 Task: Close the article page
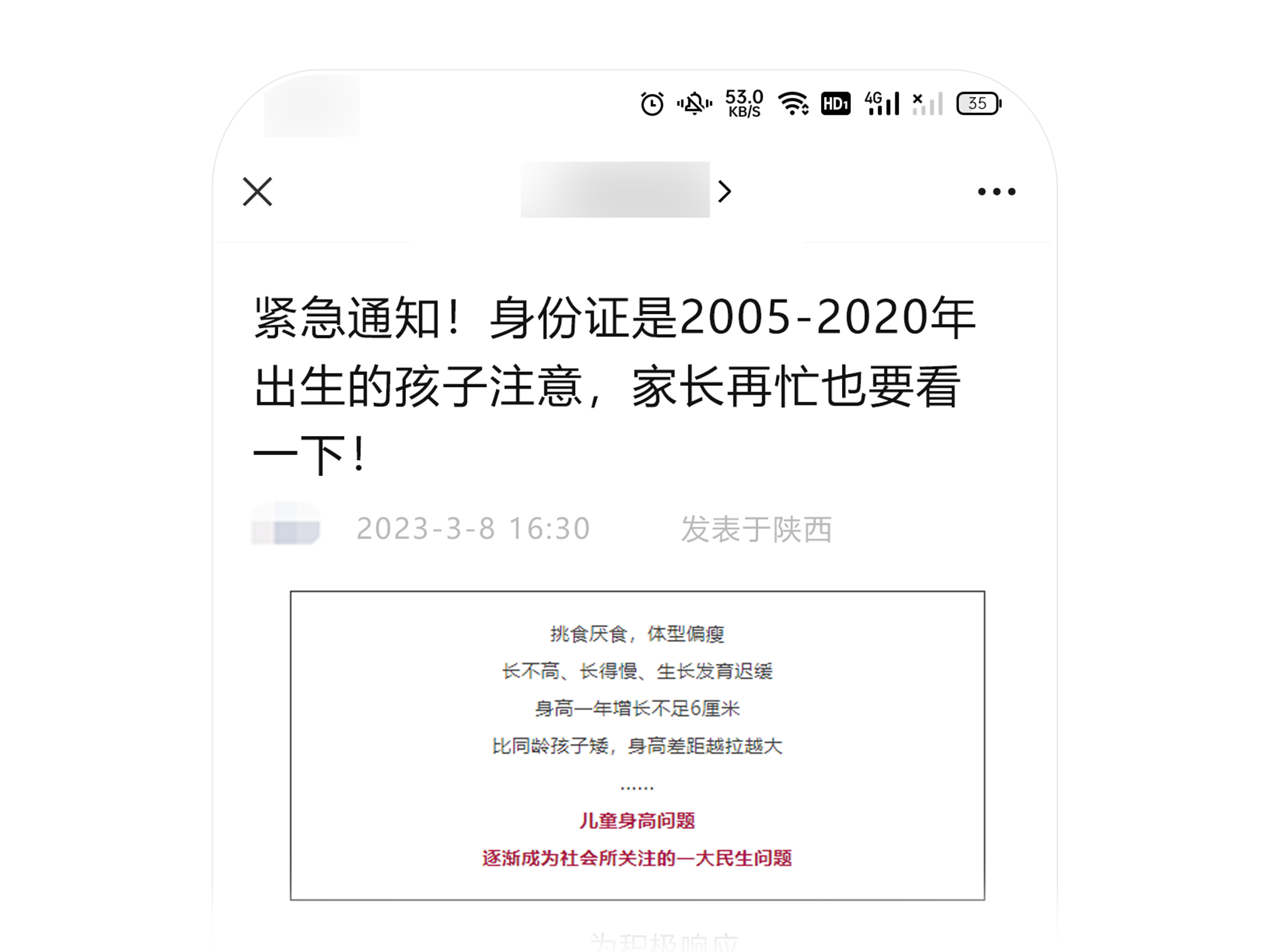[257, 192]
